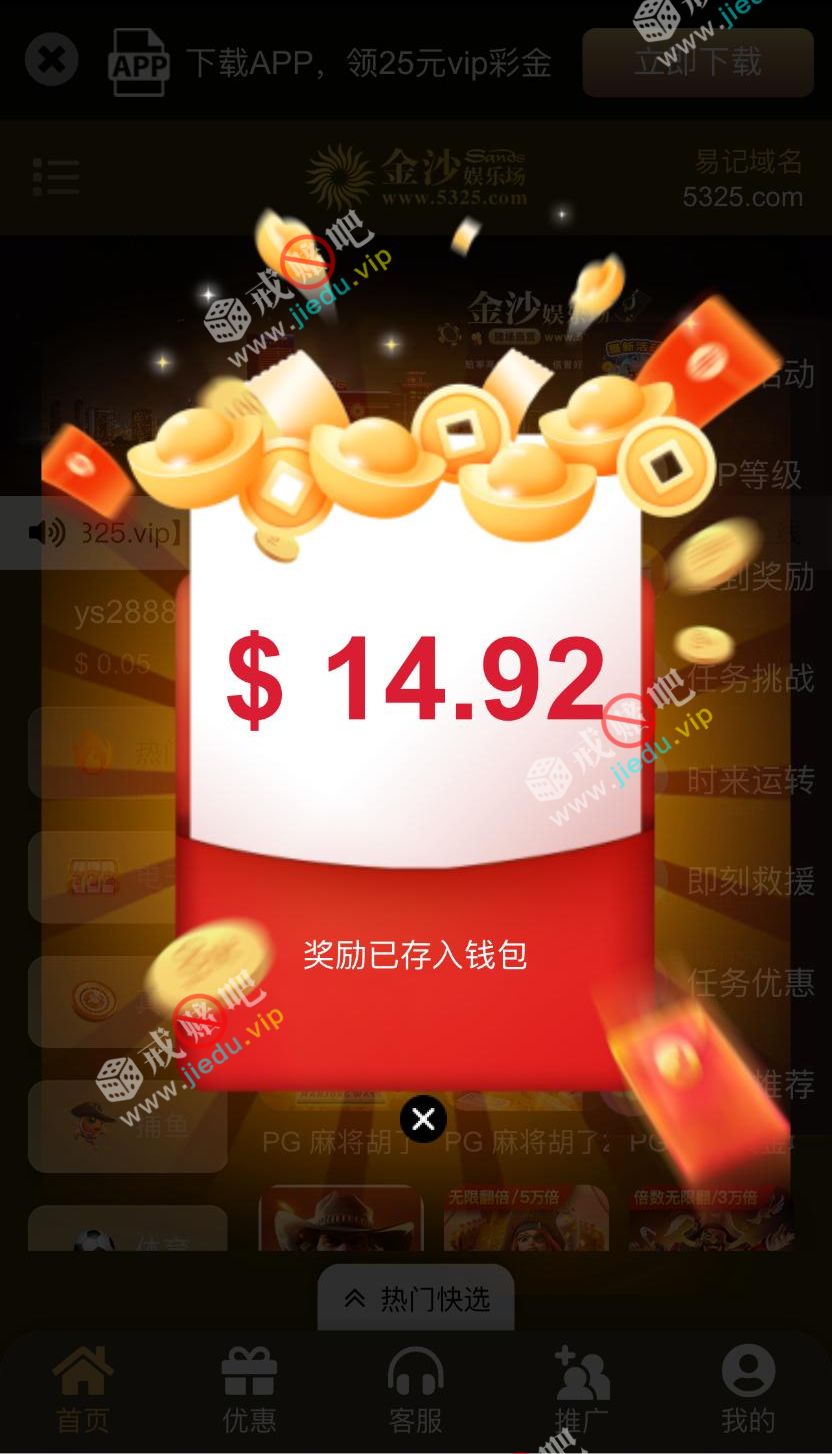Image resolution: width=832 pixels, height=1454 pixels.
Task: Expand the 热门快选 panel
Action: 416,1298
